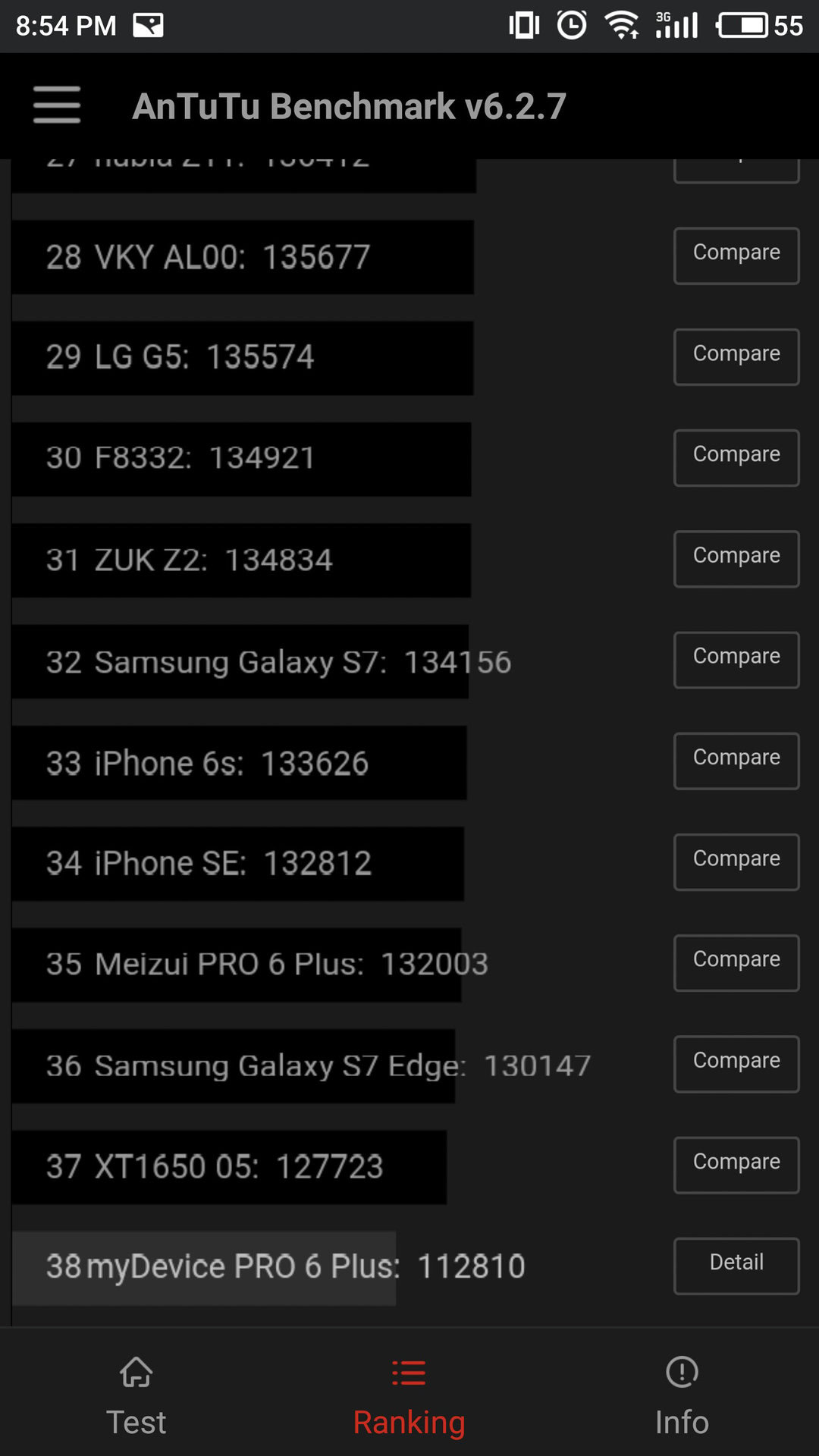Go to the Info tab

tap(682, 1395)
